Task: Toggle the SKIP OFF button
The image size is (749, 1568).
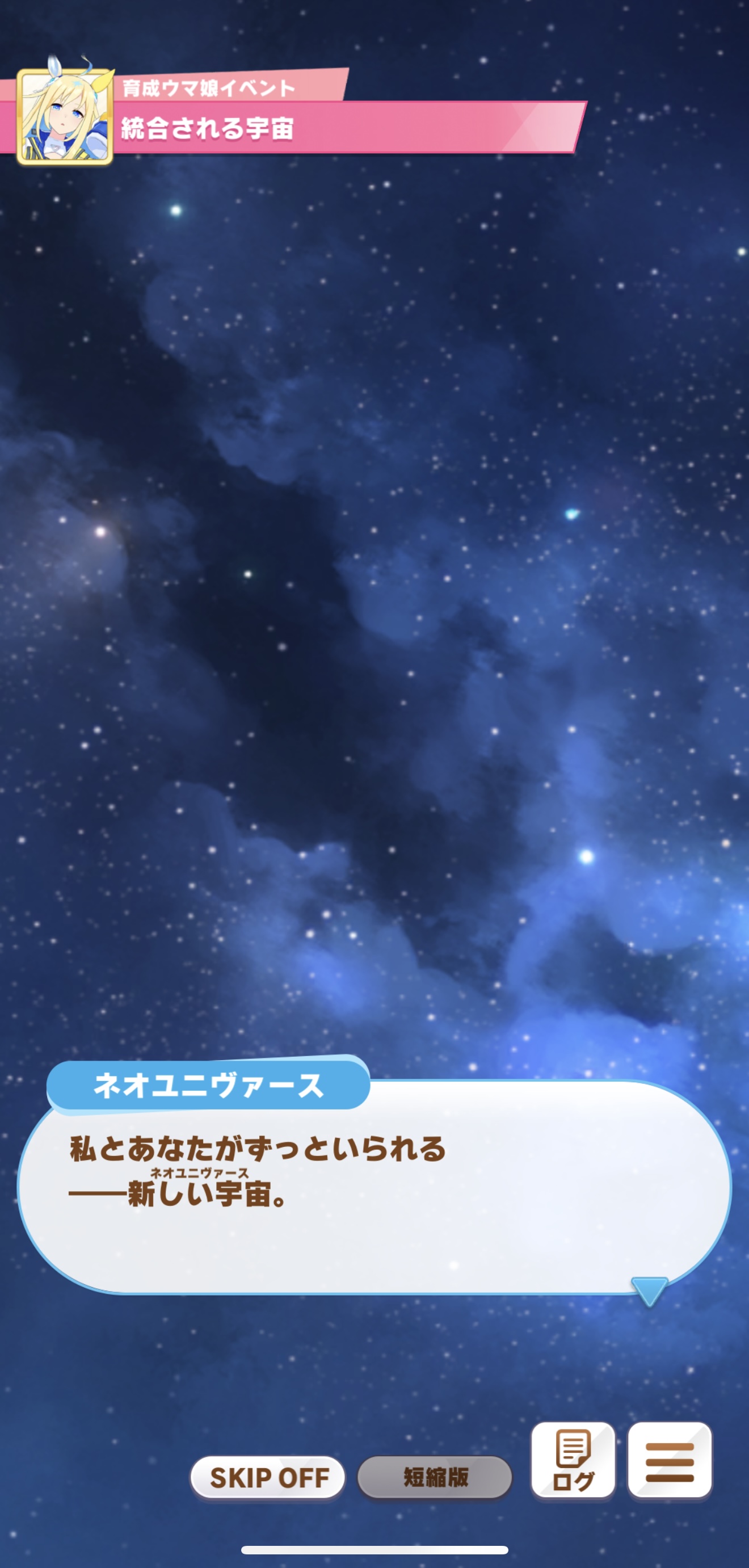Action: point(268,1477)
